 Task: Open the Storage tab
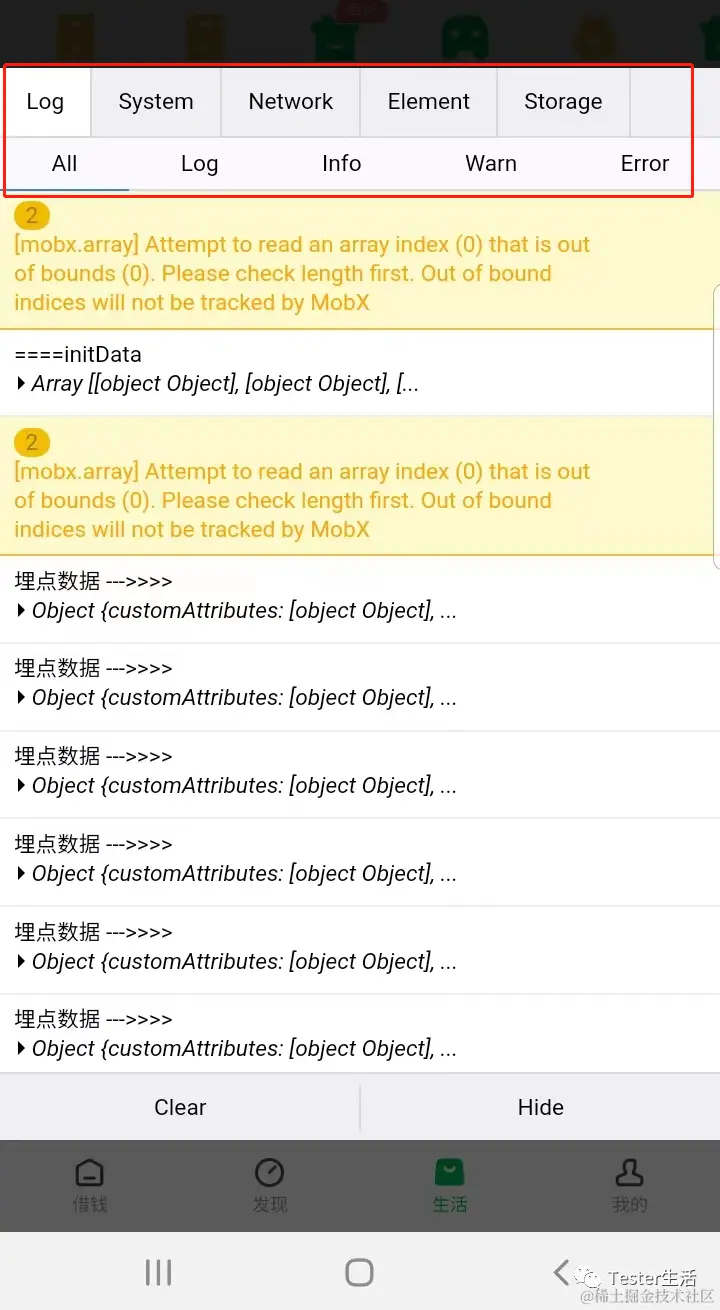pyautogui.click(x=563, y=102)
